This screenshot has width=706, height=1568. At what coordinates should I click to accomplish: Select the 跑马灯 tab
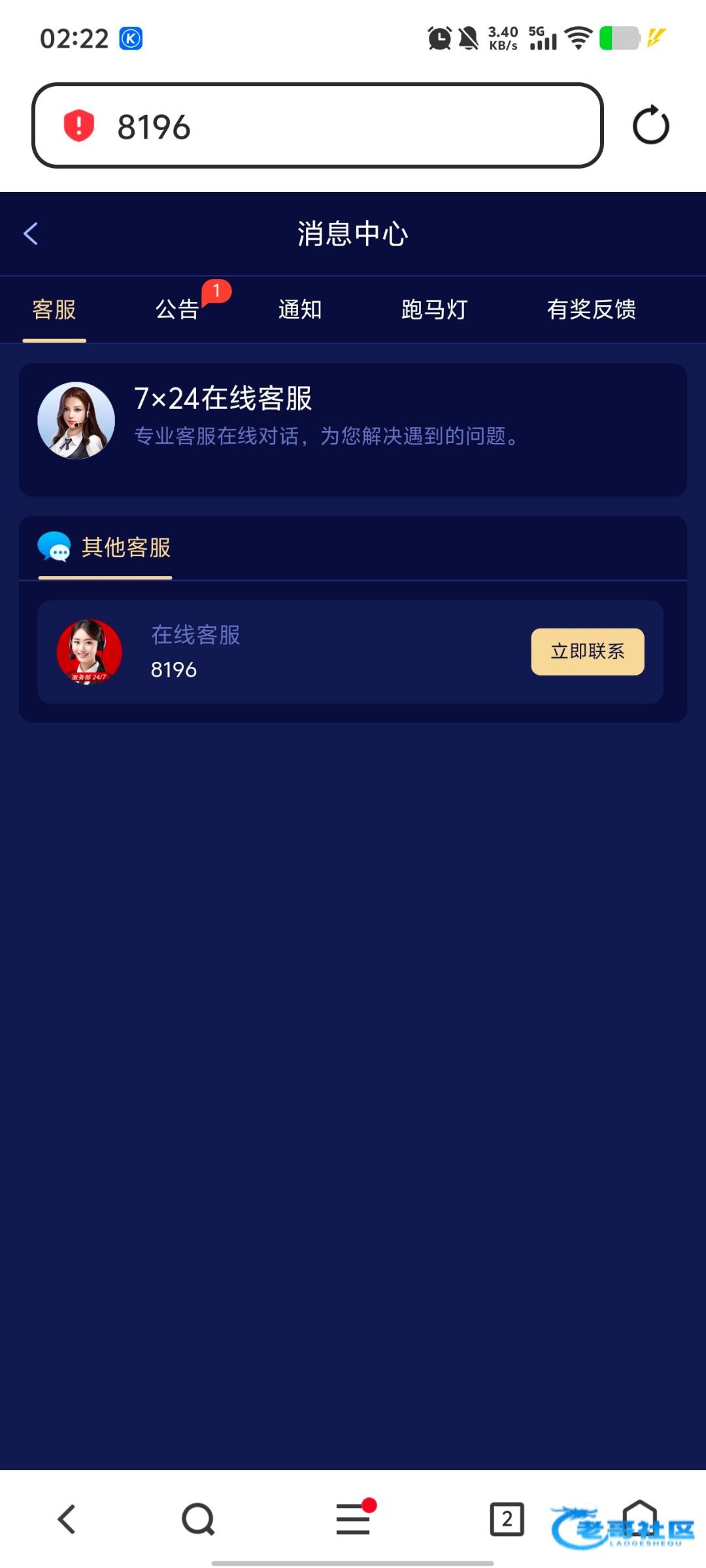pyautogui.click(x=434, y=309)
